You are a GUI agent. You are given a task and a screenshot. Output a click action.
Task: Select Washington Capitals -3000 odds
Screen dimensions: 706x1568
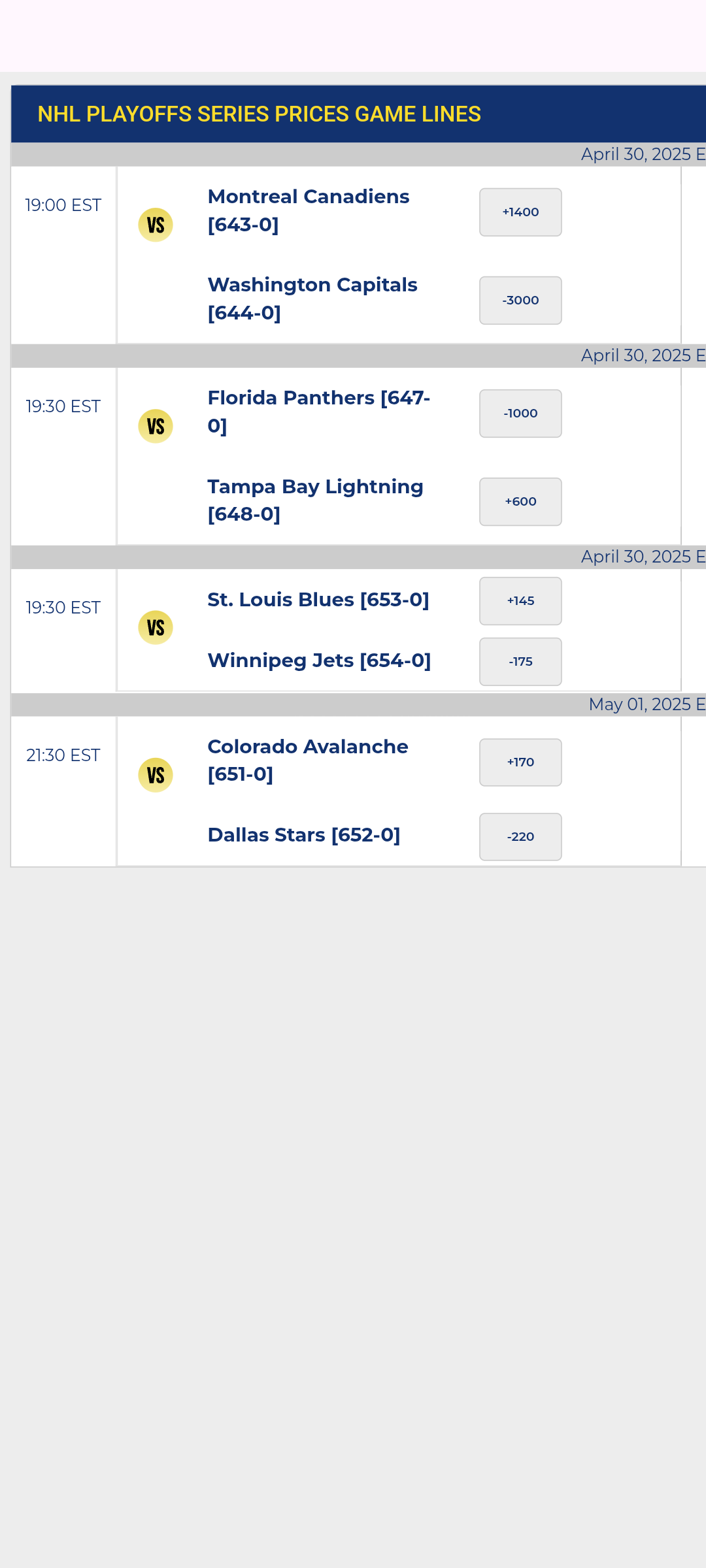click(x=520, y=301)
